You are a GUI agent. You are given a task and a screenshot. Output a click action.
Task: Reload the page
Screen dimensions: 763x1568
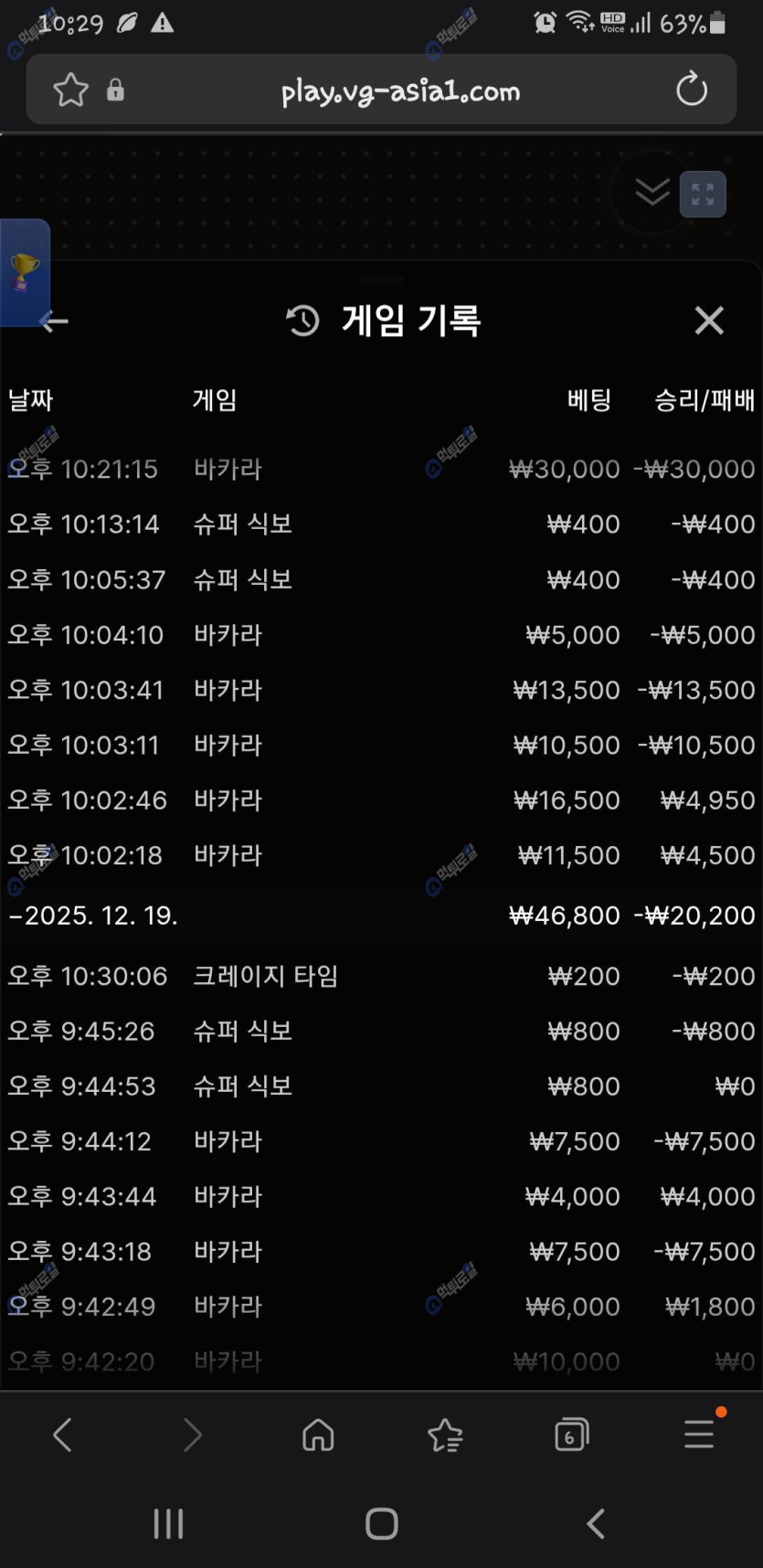[691, 90]
